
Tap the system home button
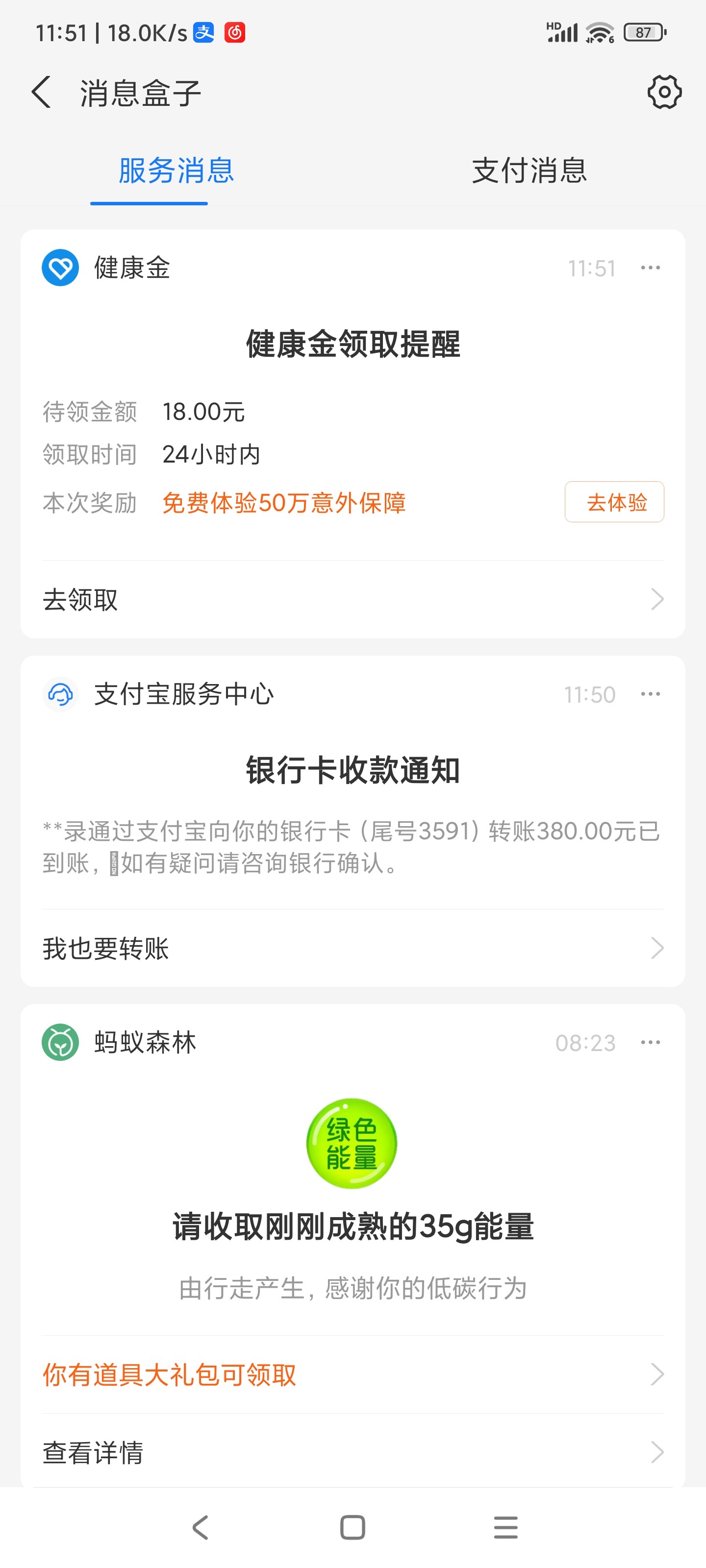[353, 1527]
